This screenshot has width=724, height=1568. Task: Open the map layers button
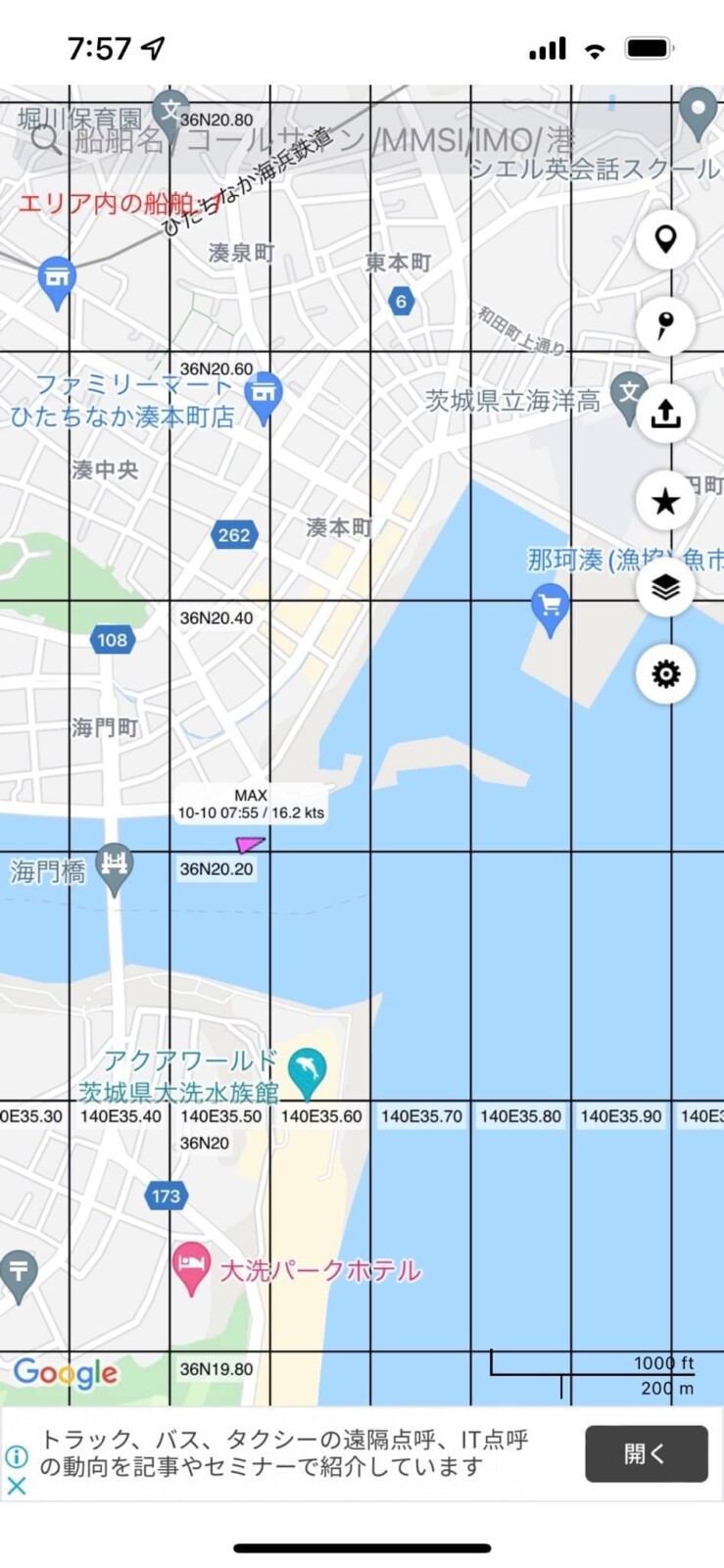[665, 588]
